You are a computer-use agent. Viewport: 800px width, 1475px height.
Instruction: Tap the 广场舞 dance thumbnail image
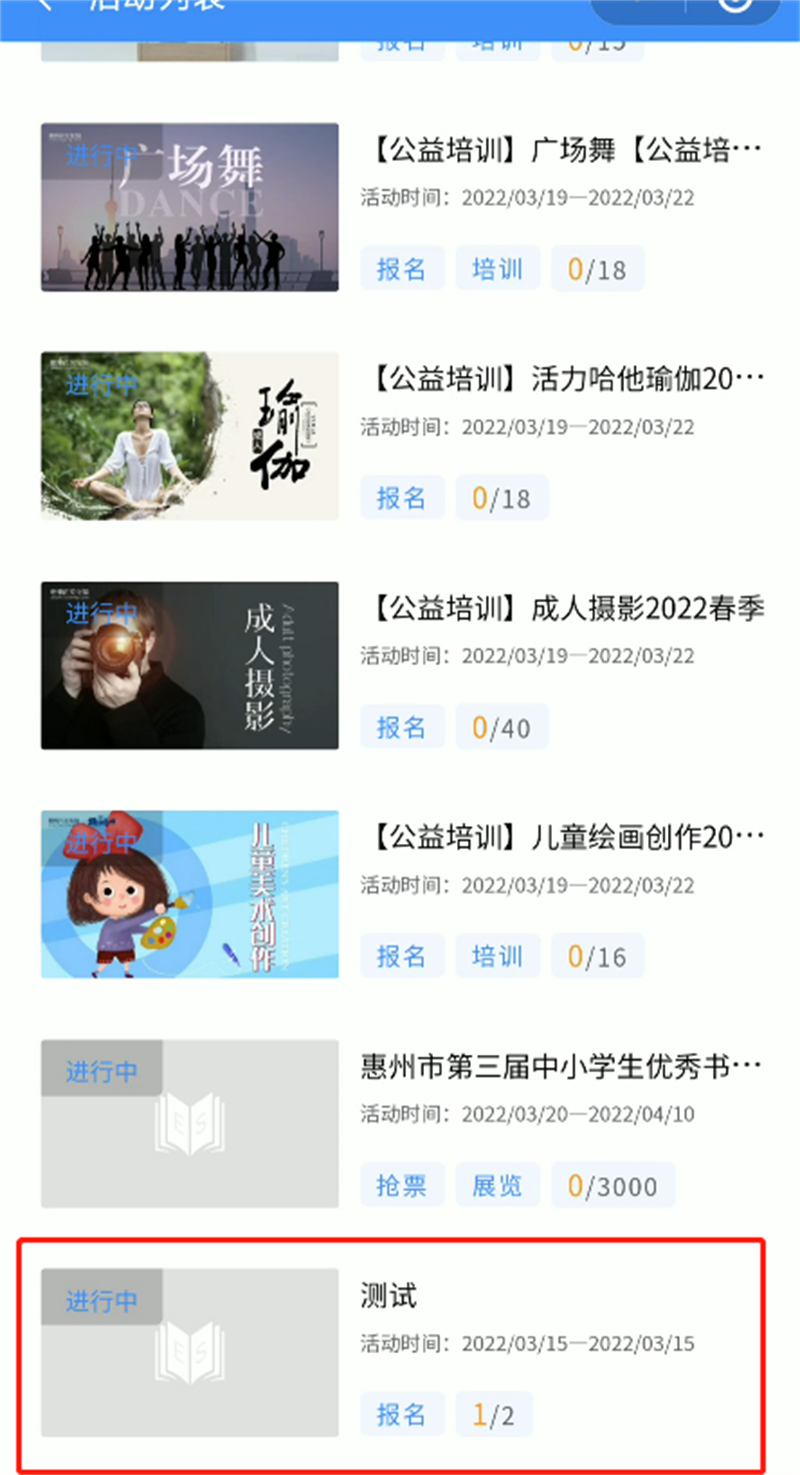point(190,207)
